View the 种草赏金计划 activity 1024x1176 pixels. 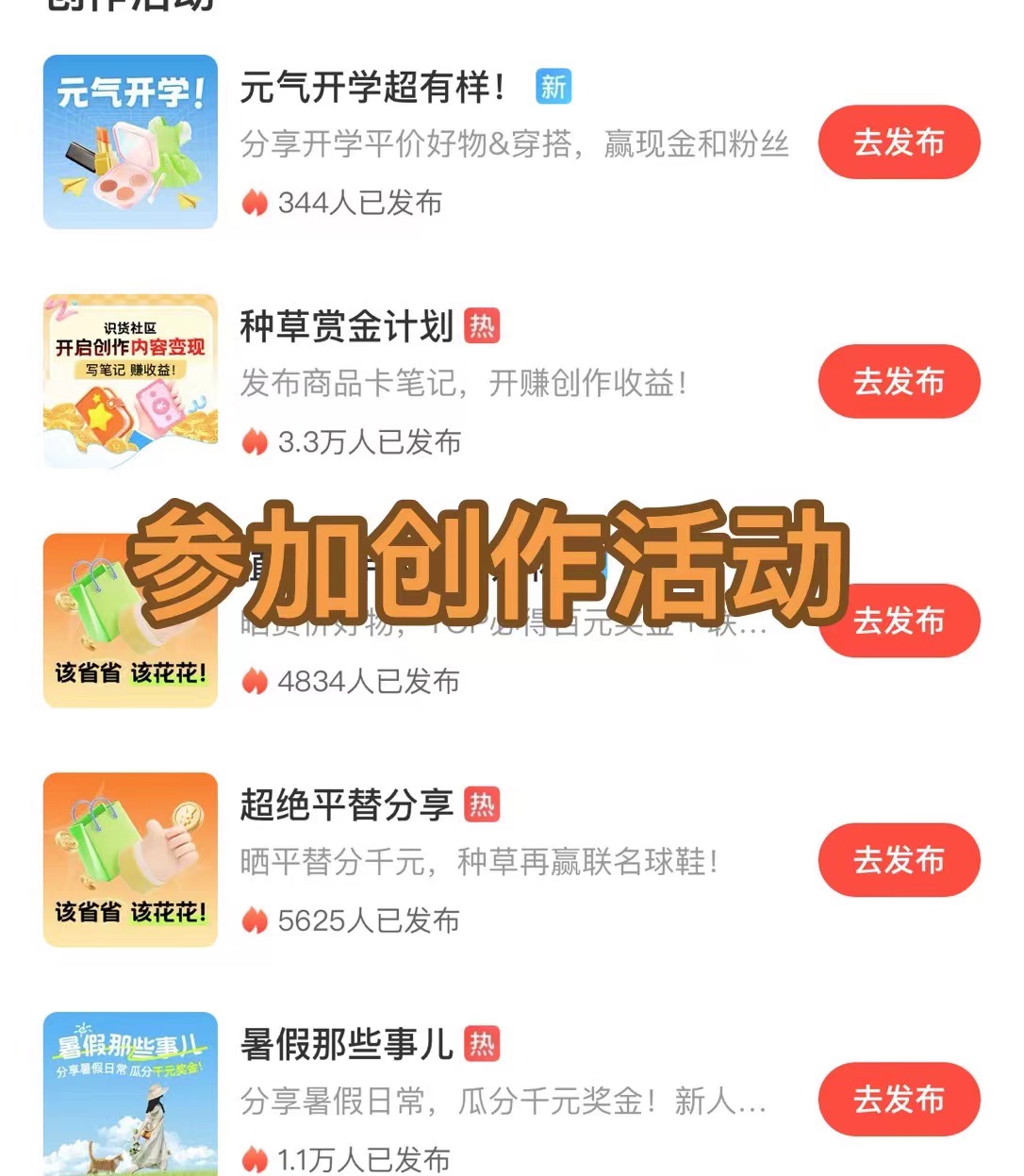click(x=347, y=327)
